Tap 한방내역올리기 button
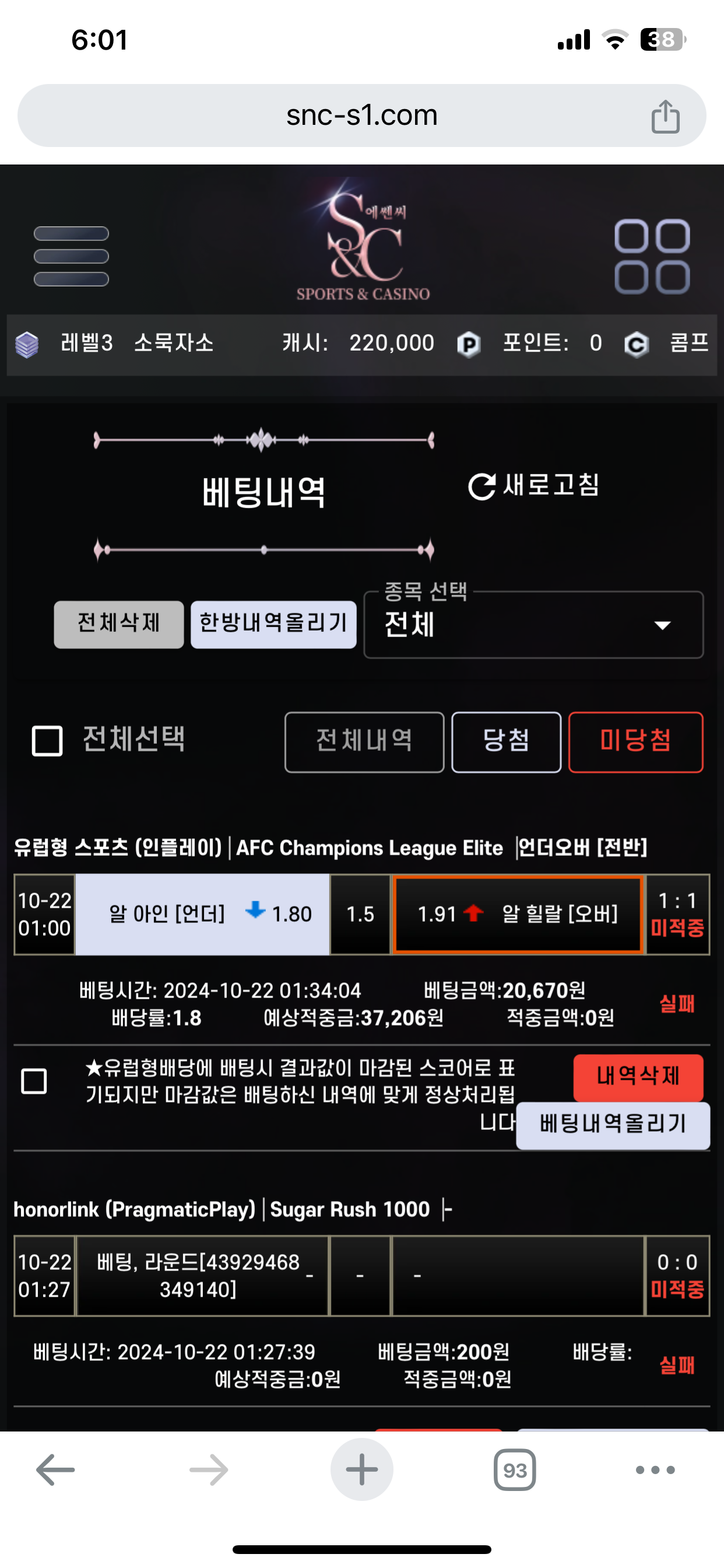Screen dimensions: 724x1568 tap(273, 624)
